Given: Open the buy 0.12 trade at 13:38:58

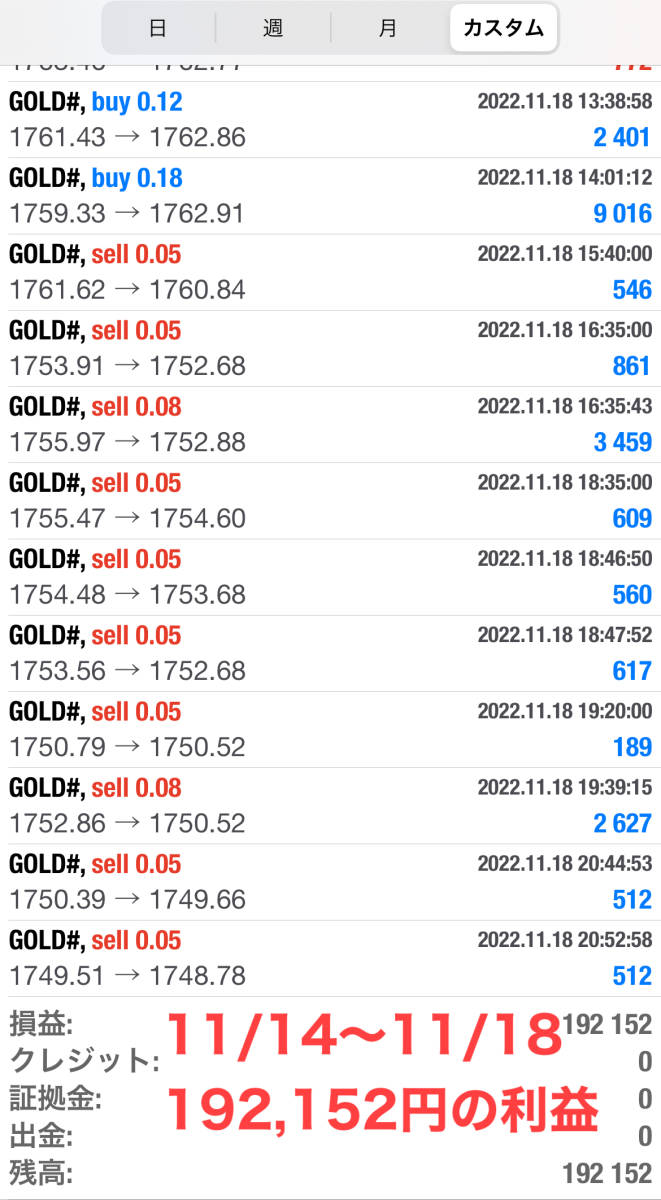Looking at the screenshot, I should tap(330, 120).
